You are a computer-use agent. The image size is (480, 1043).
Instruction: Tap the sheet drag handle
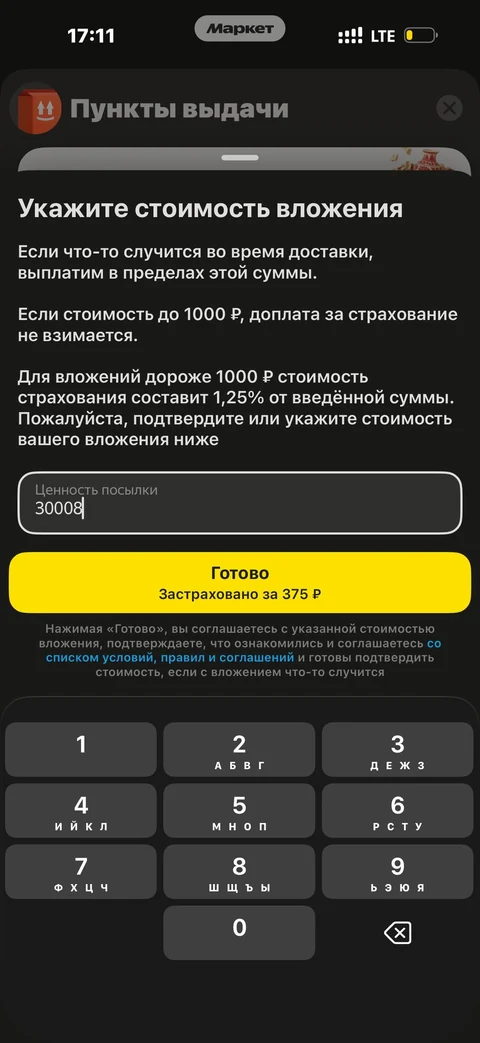[240, 158]
